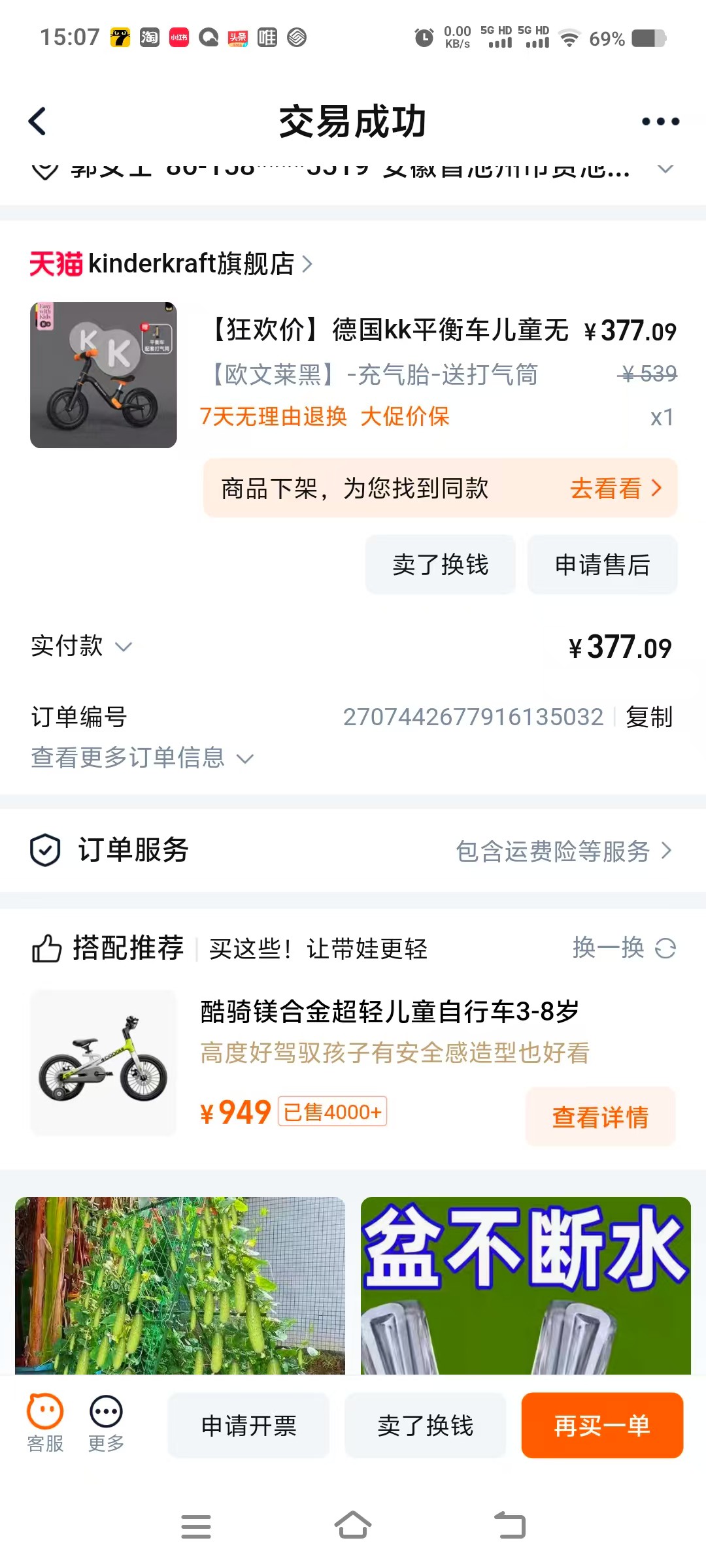View details with 查看详情
Image resolution: width=706 pixels, height=1568 pixels.
coord(600,1117)
